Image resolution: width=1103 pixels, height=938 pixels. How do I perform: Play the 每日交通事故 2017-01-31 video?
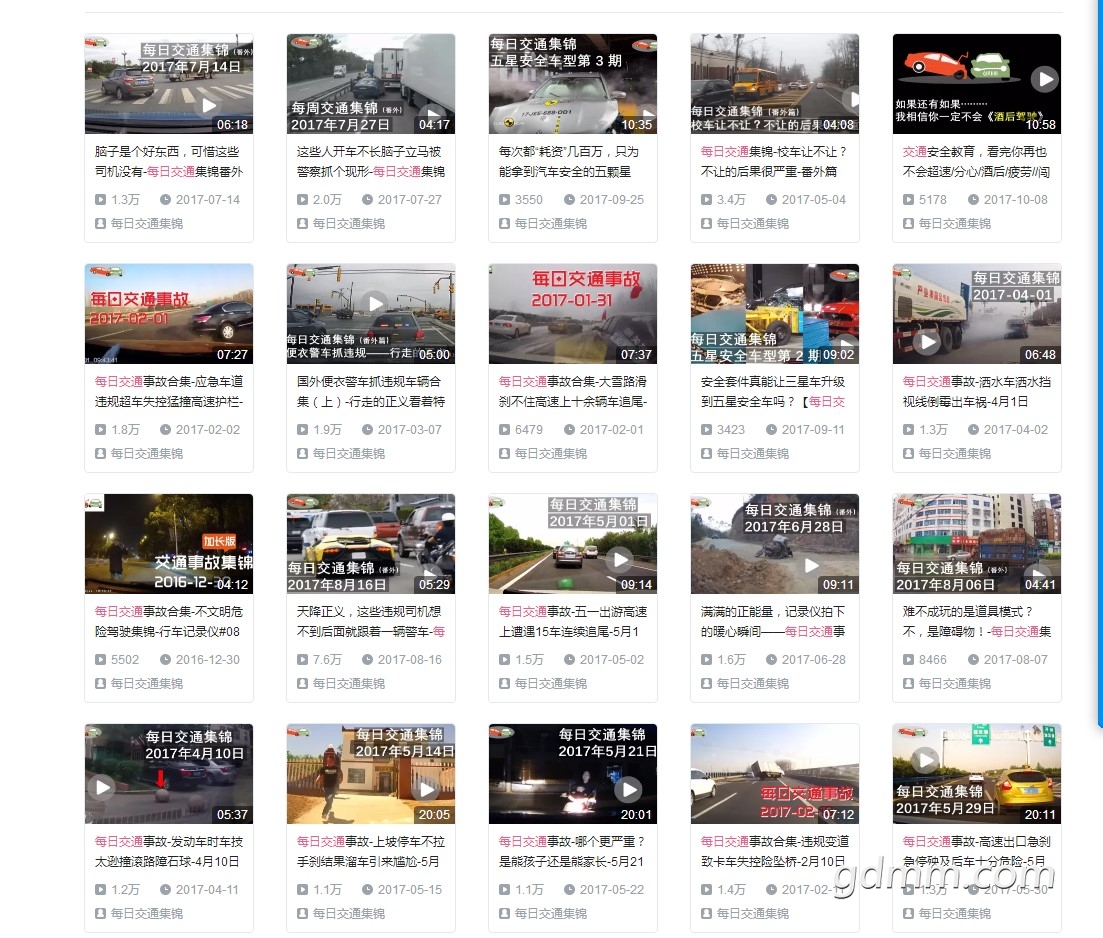[x=572, y=314]
